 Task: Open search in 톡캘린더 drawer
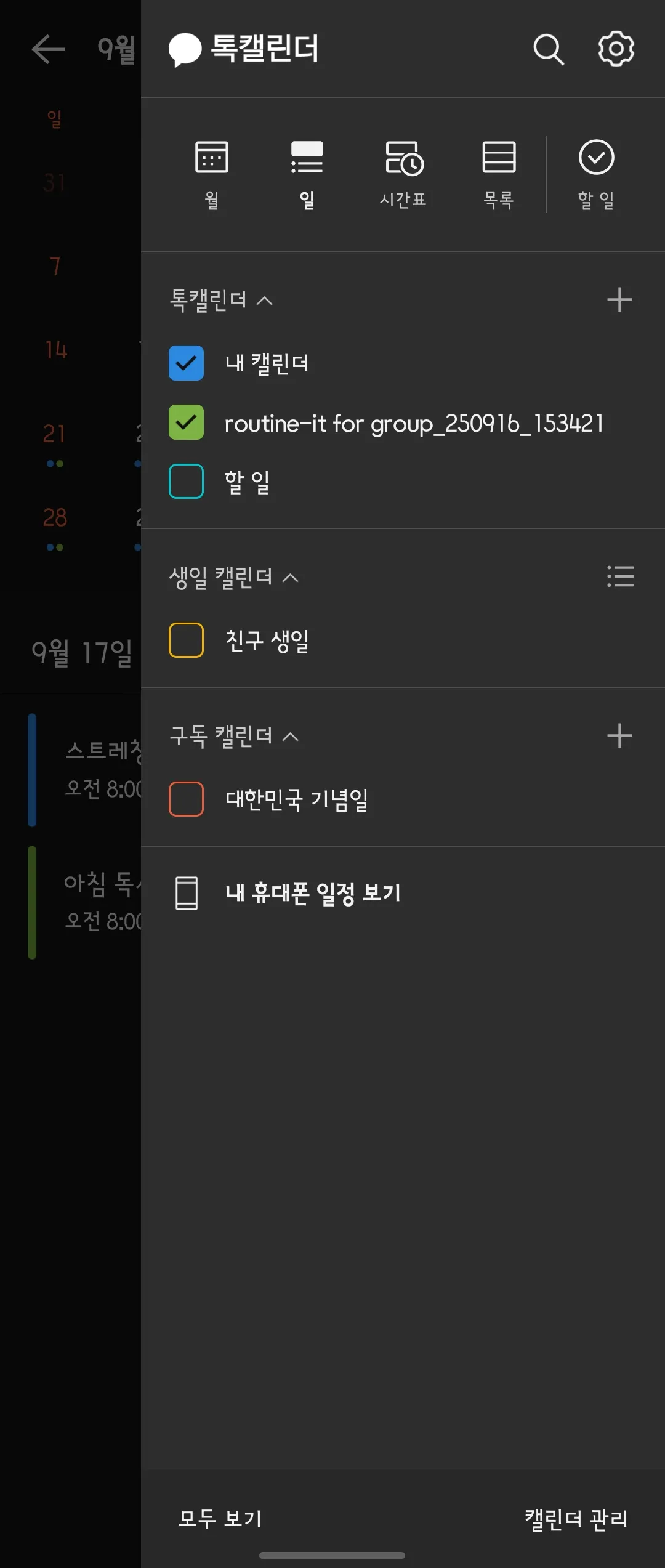click(x=548, y=49)
